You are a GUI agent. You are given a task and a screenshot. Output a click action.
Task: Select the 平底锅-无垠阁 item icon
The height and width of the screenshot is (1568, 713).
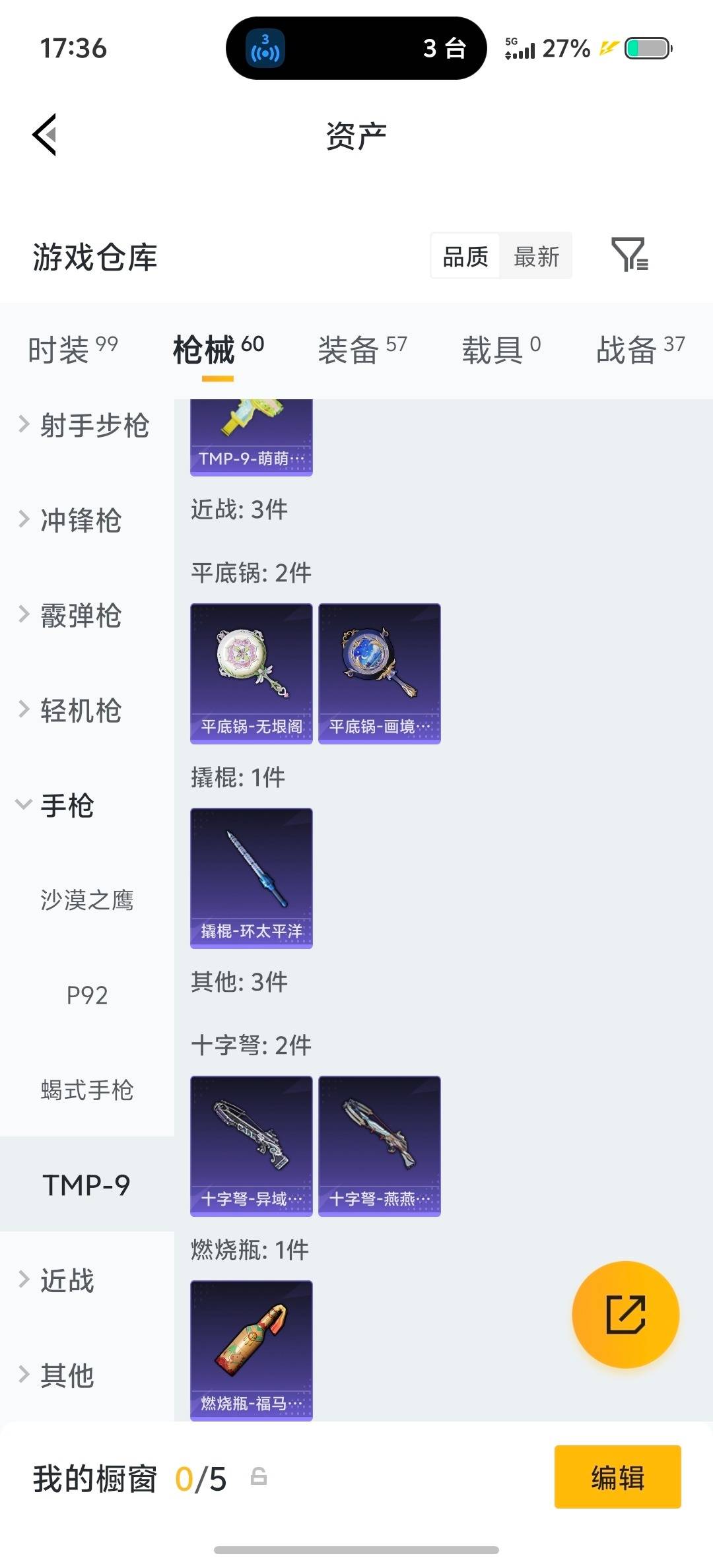pyautogui.click(x=251, y=673)
